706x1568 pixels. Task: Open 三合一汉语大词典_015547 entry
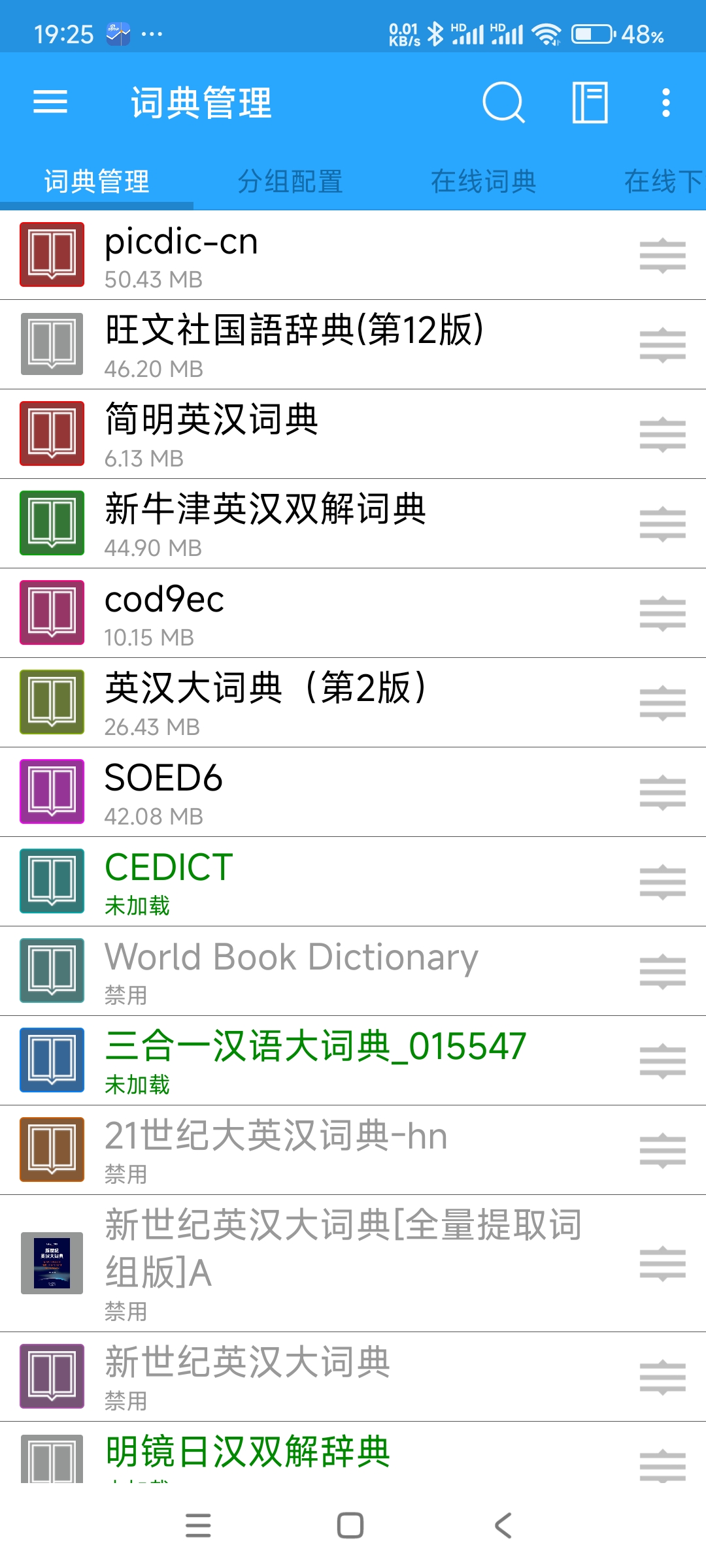327,1060
